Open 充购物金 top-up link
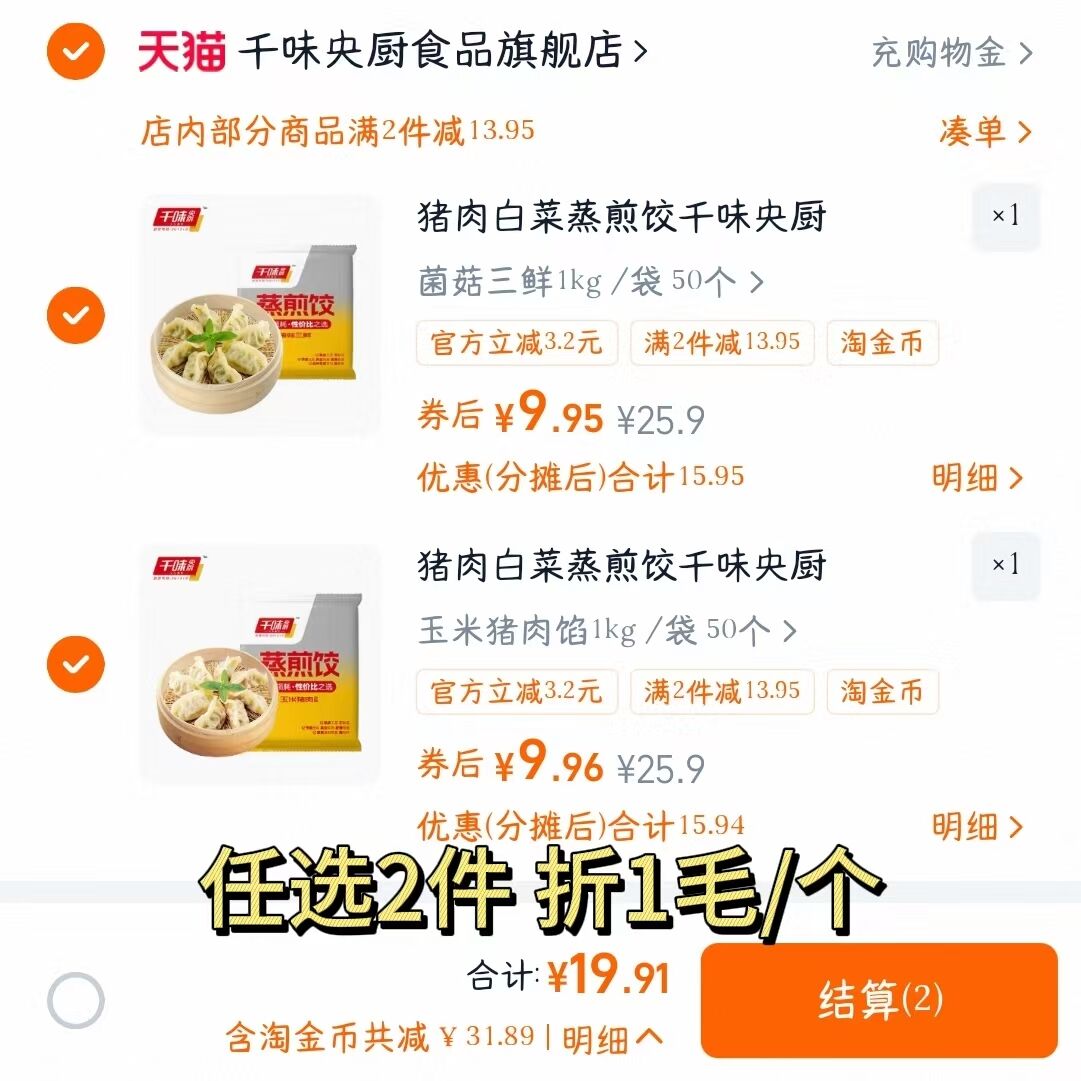Viewport: 1081px width, 1081px height. 951,52
